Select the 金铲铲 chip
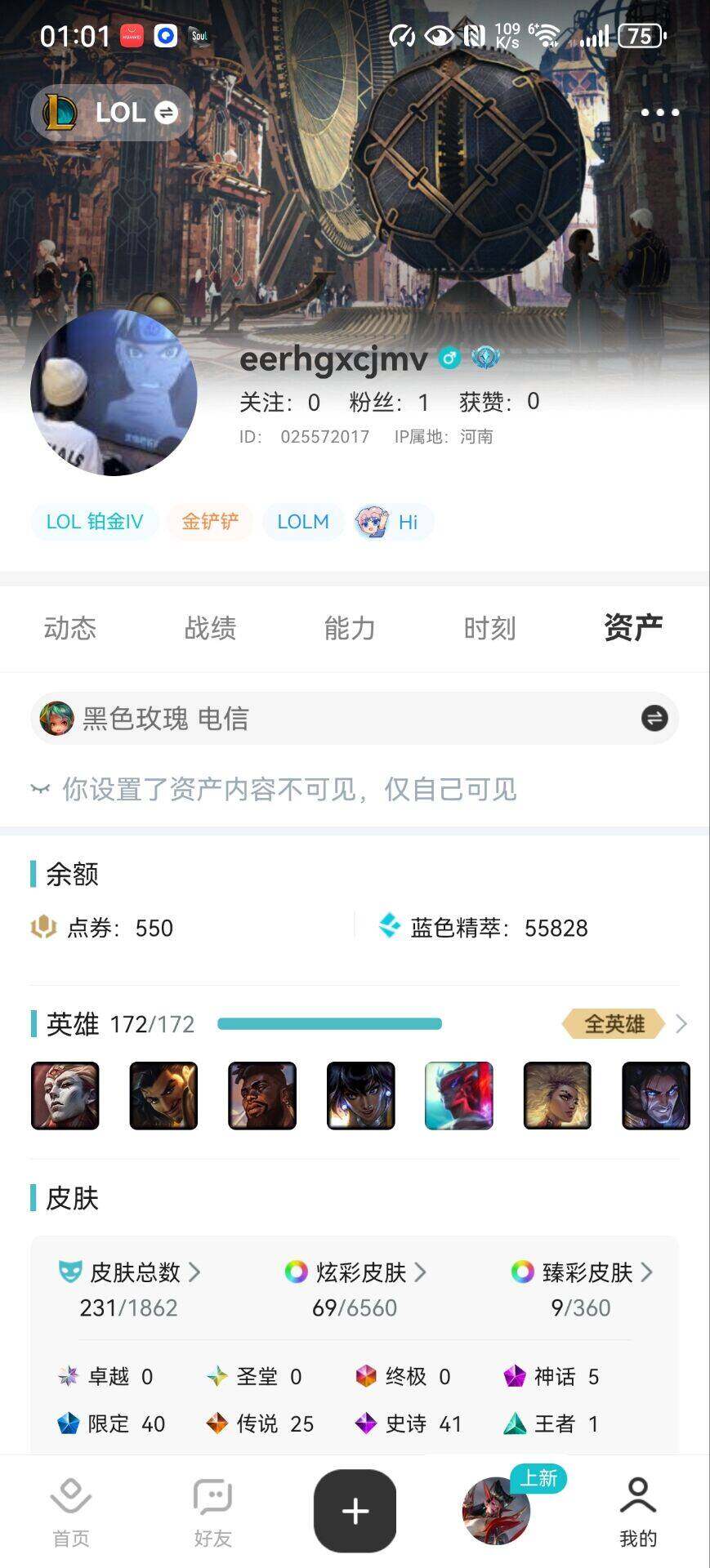Image resolution: width=710 pixels, height=1568 pixels. coord(210,522)
